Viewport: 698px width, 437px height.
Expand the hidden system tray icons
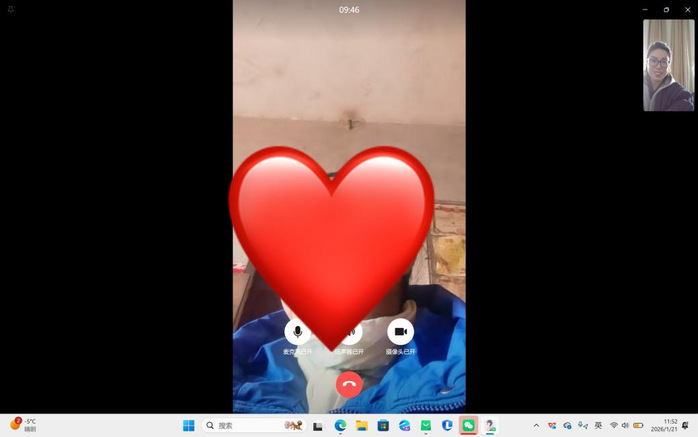(536, 425)
